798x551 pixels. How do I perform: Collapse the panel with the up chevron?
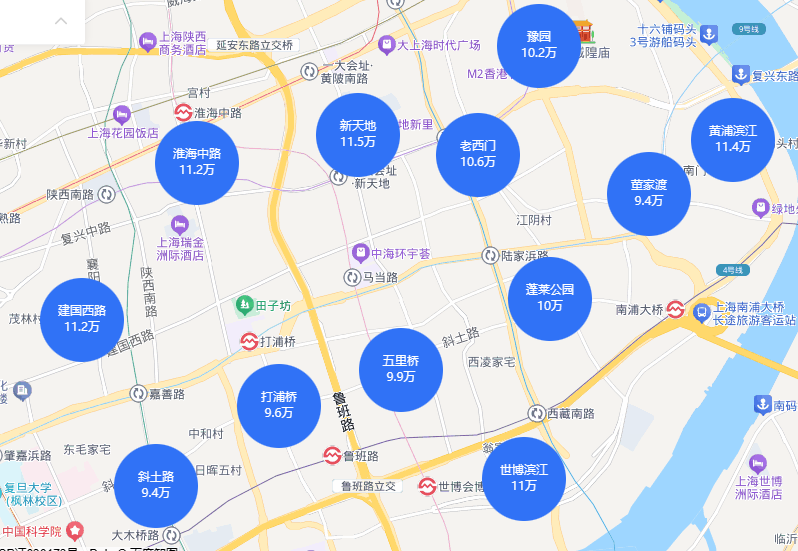click(x=62, y=21)
